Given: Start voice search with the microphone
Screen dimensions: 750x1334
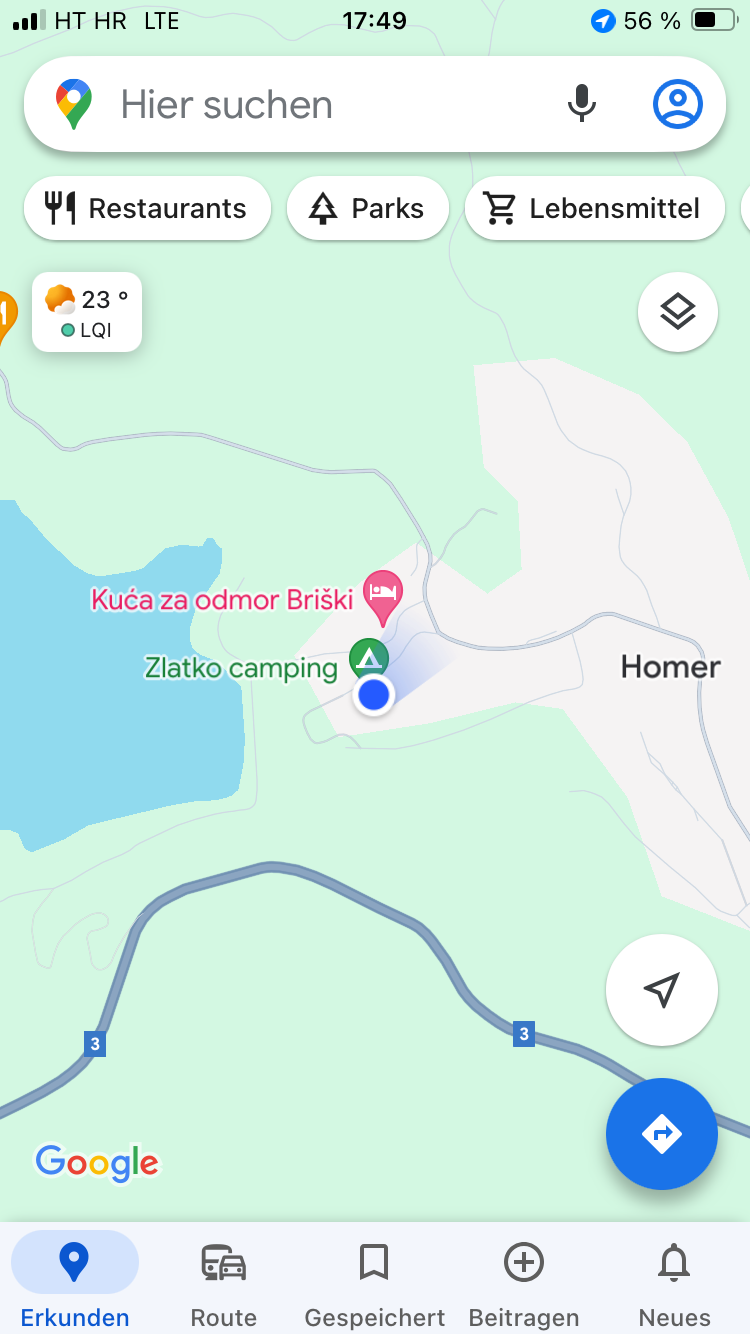Looking at the screenshot, I should point(582,104).
